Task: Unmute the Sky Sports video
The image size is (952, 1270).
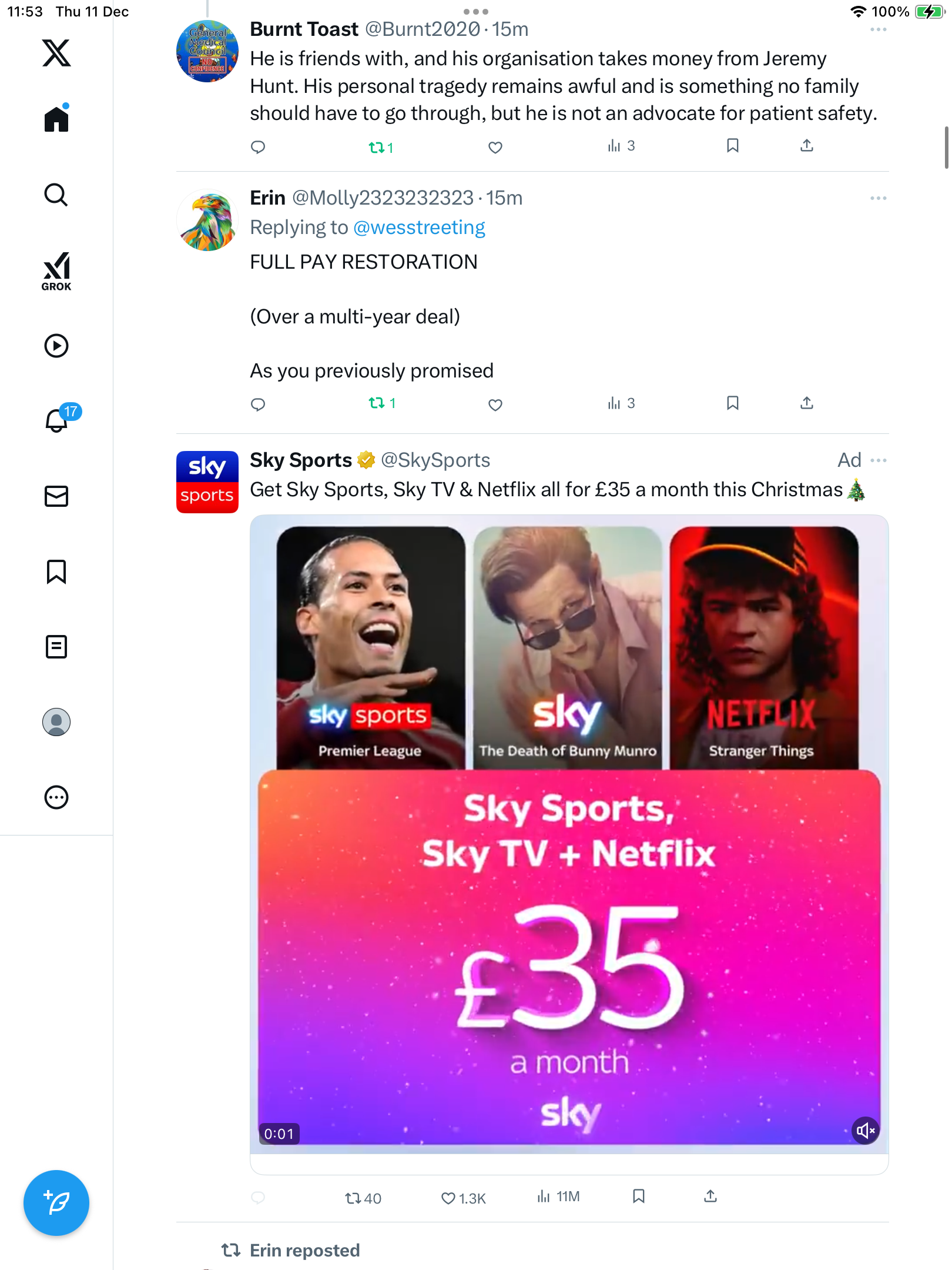Action: 866,1130
